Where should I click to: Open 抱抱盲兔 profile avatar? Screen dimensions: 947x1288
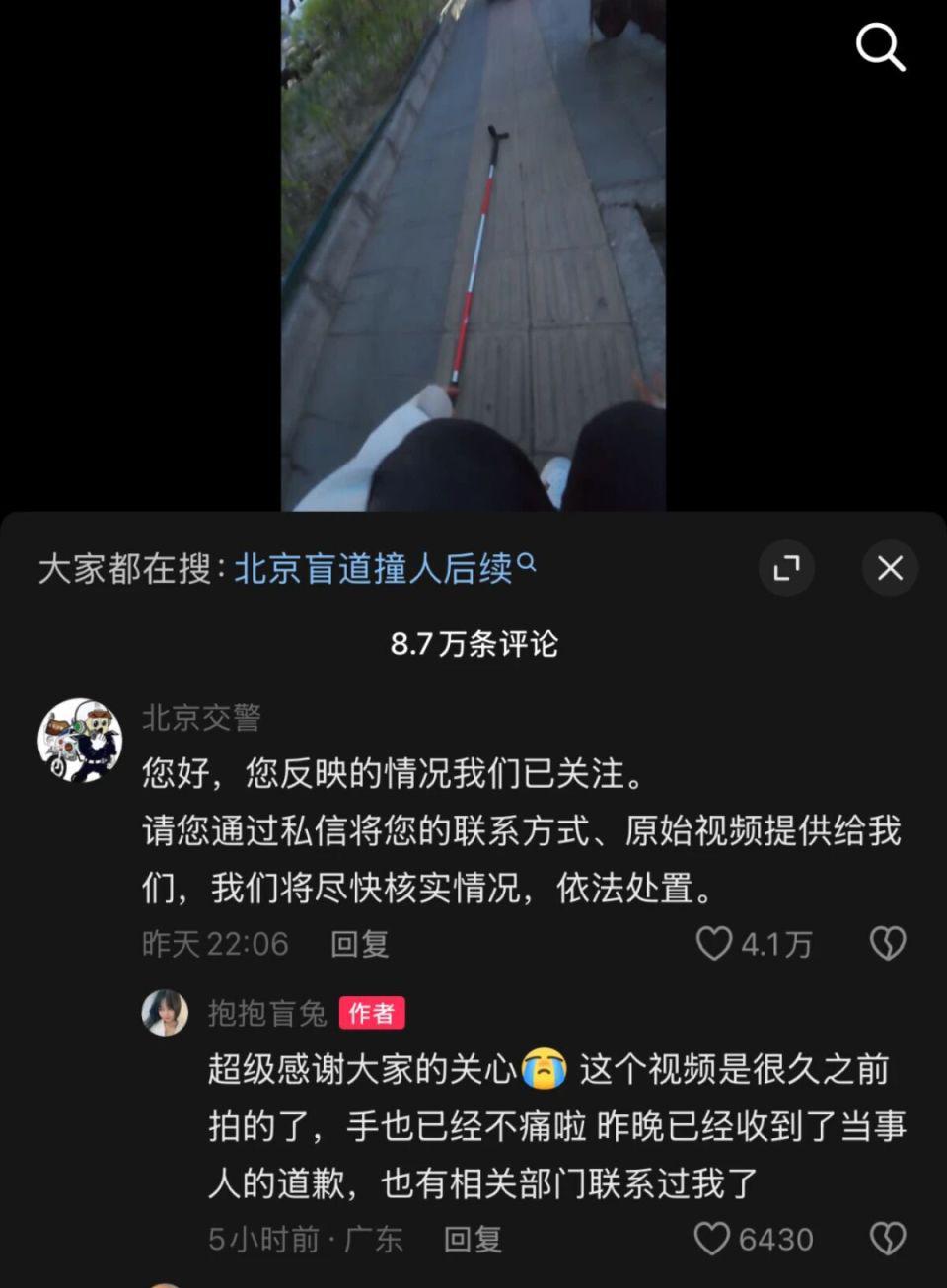tap(165, 1013)
